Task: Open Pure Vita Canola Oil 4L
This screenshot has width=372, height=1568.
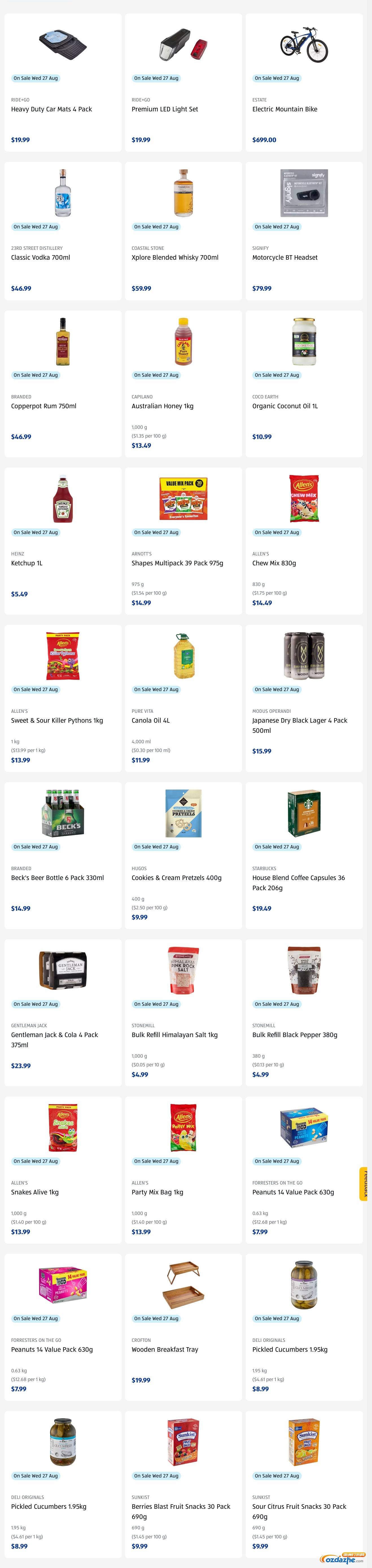Action: coord(150,720)
